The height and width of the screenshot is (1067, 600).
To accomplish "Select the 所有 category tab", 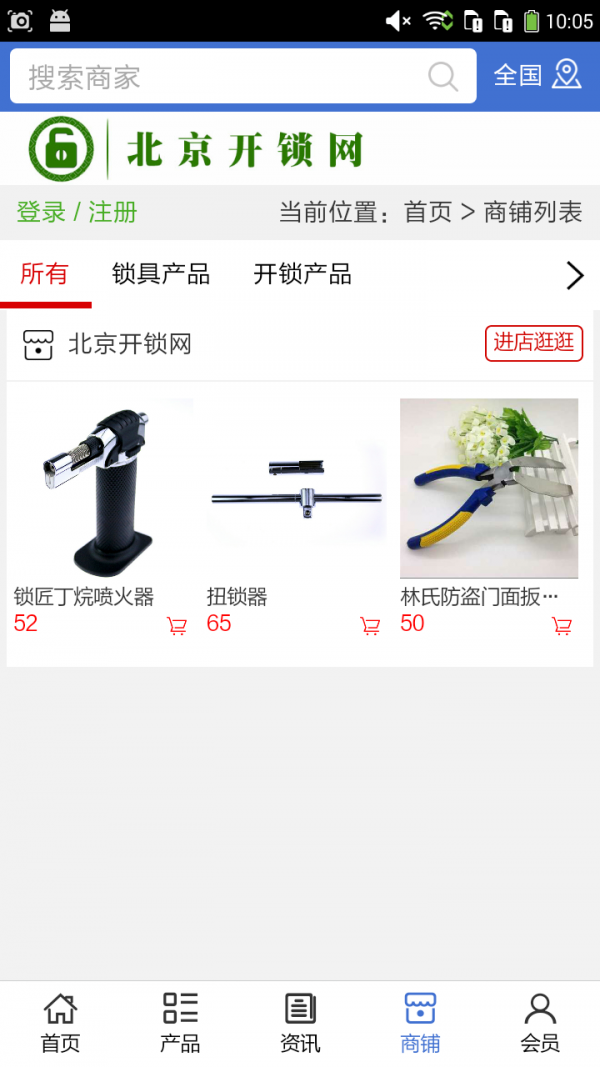I will (x=45, y=274).
